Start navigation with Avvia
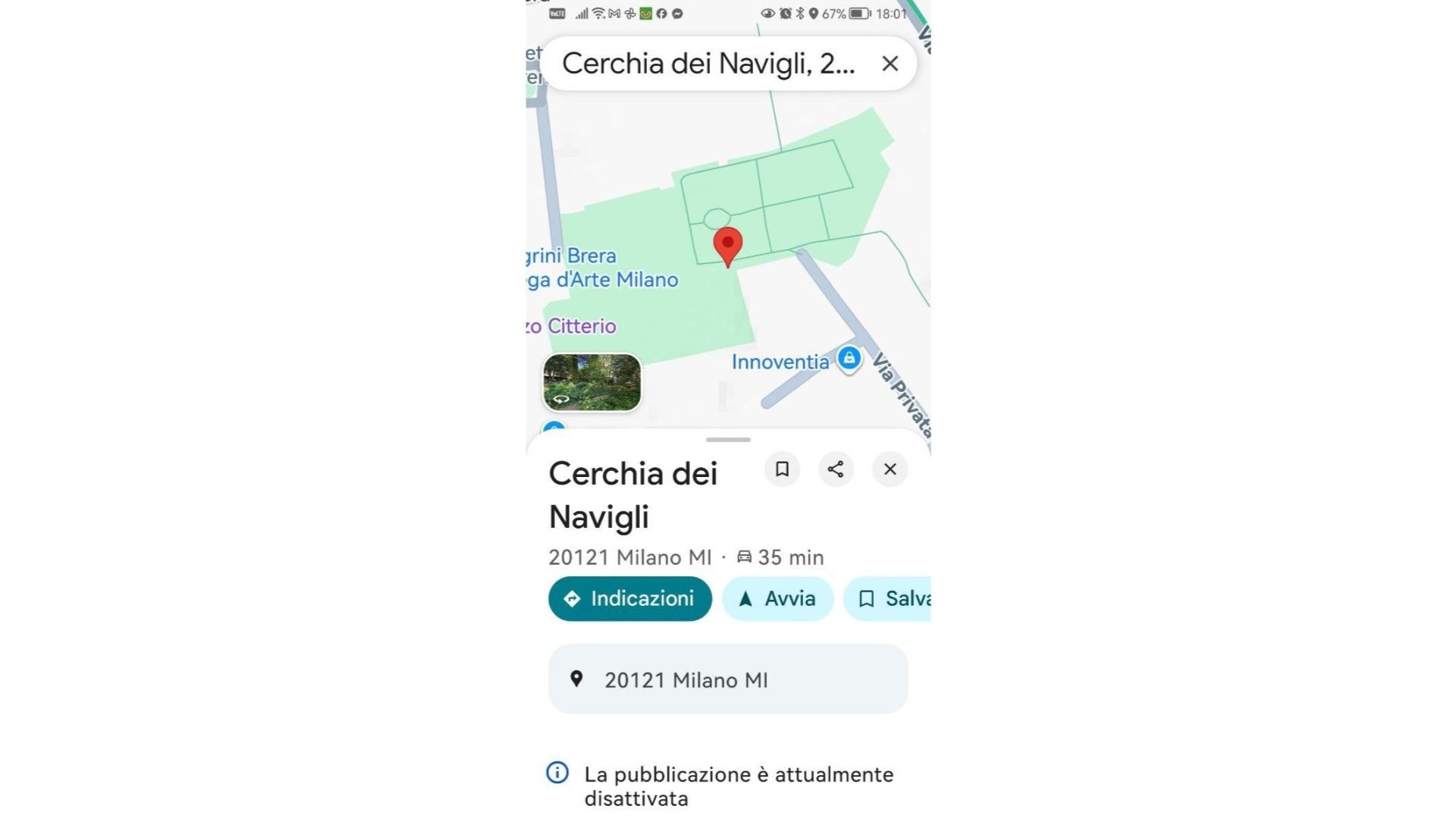The image size is (1456, 819). click(777, 599)
